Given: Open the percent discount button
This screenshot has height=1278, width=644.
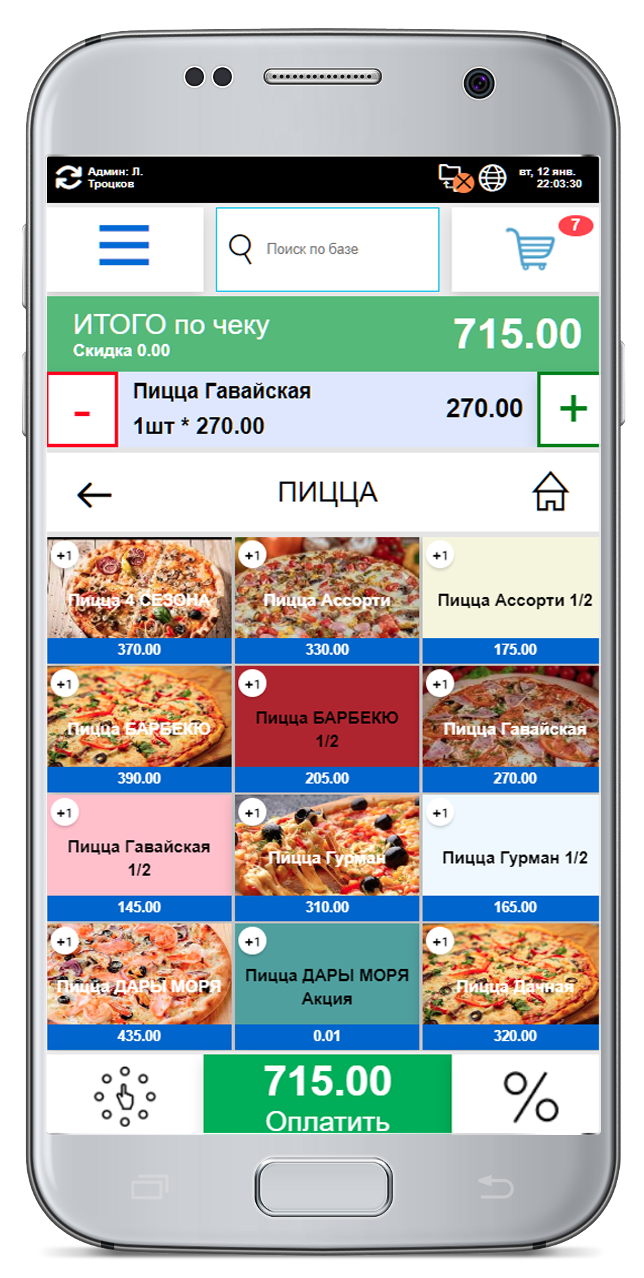Looking at the screenshot, I should (530, 1096).
